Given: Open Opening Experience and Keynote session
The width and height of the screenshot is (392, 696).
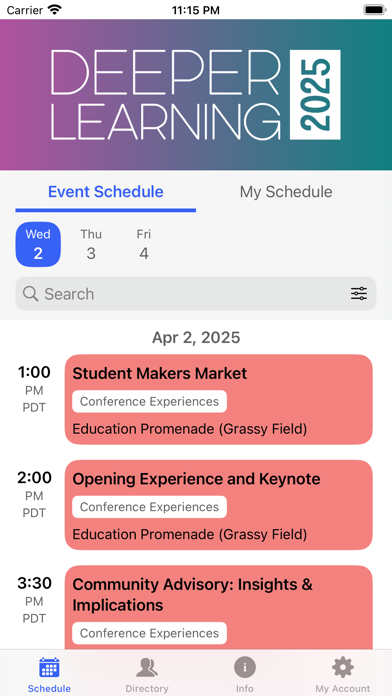Looking at the screenshot, I should [219, 505].
